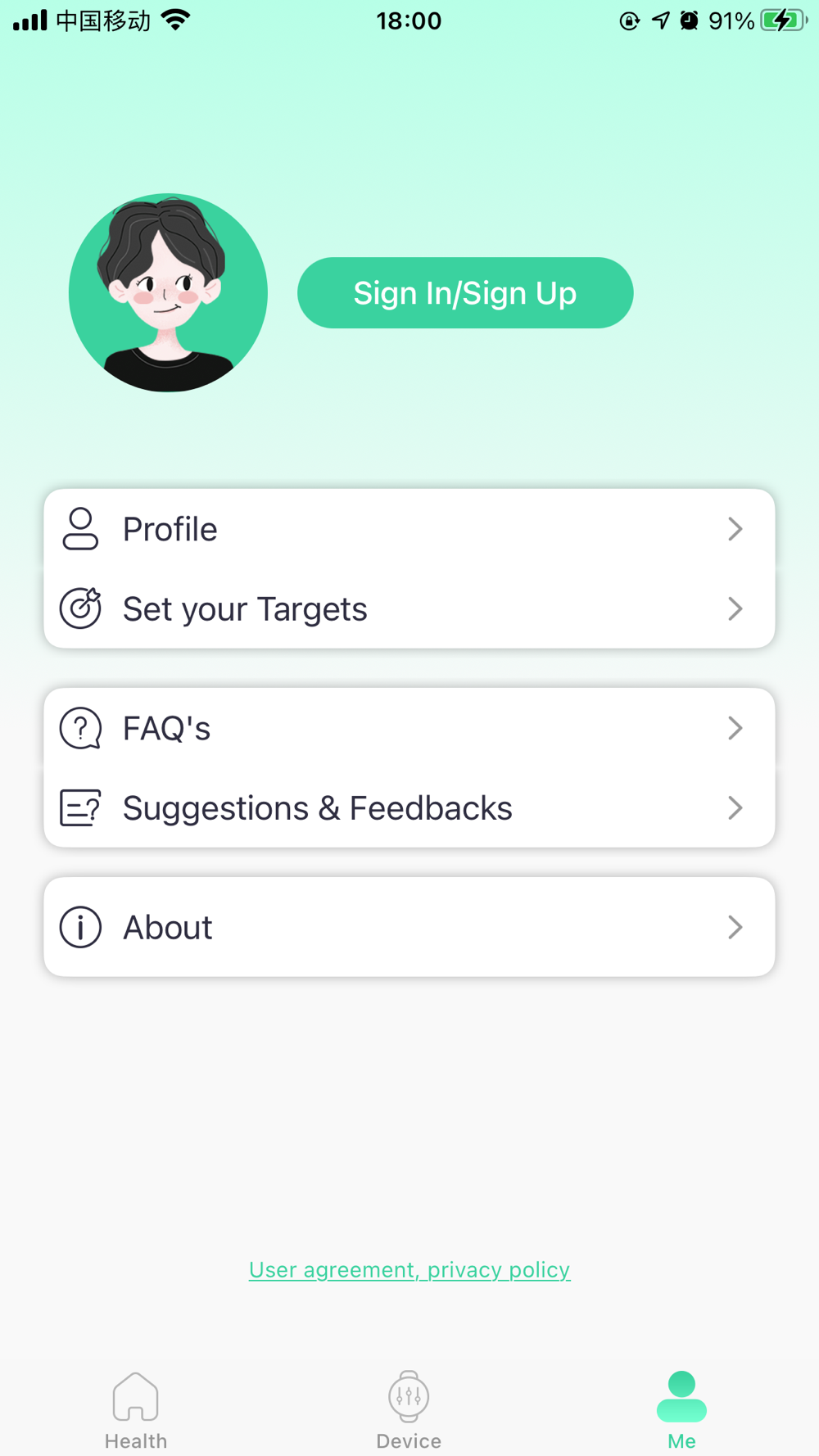Switch to the Device tab
819x1456 pixels.
pos(409,1411)
